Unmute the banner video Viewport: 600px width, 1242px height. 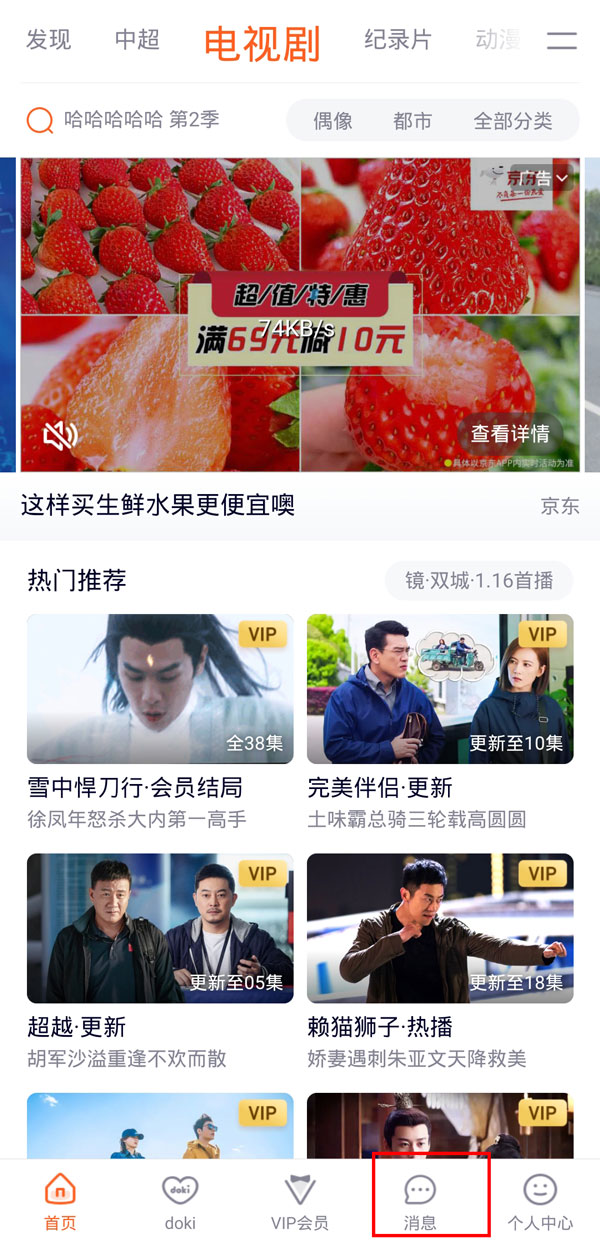[61, 435]
